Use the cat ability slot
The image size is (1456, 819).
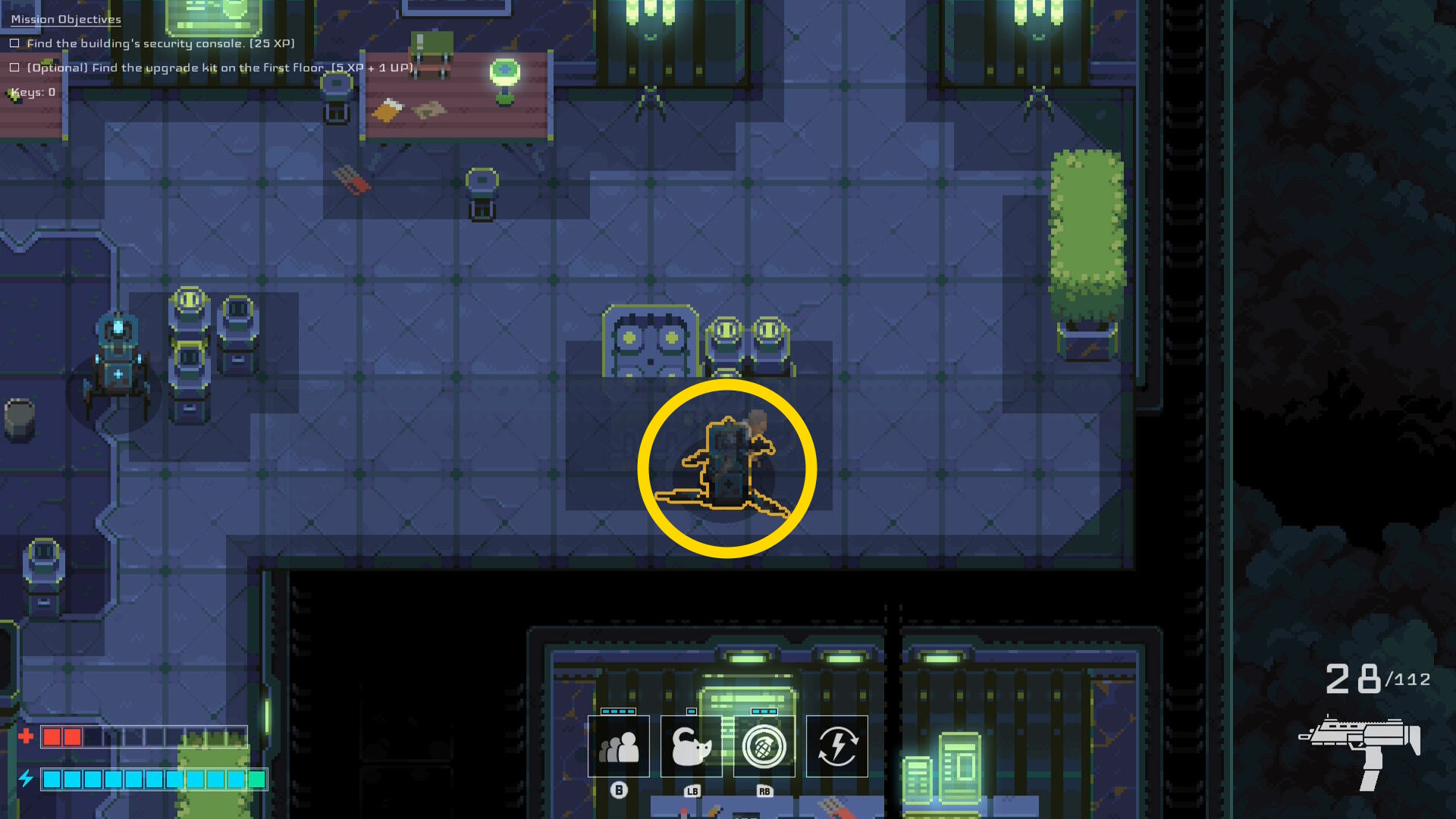point(691,746)
